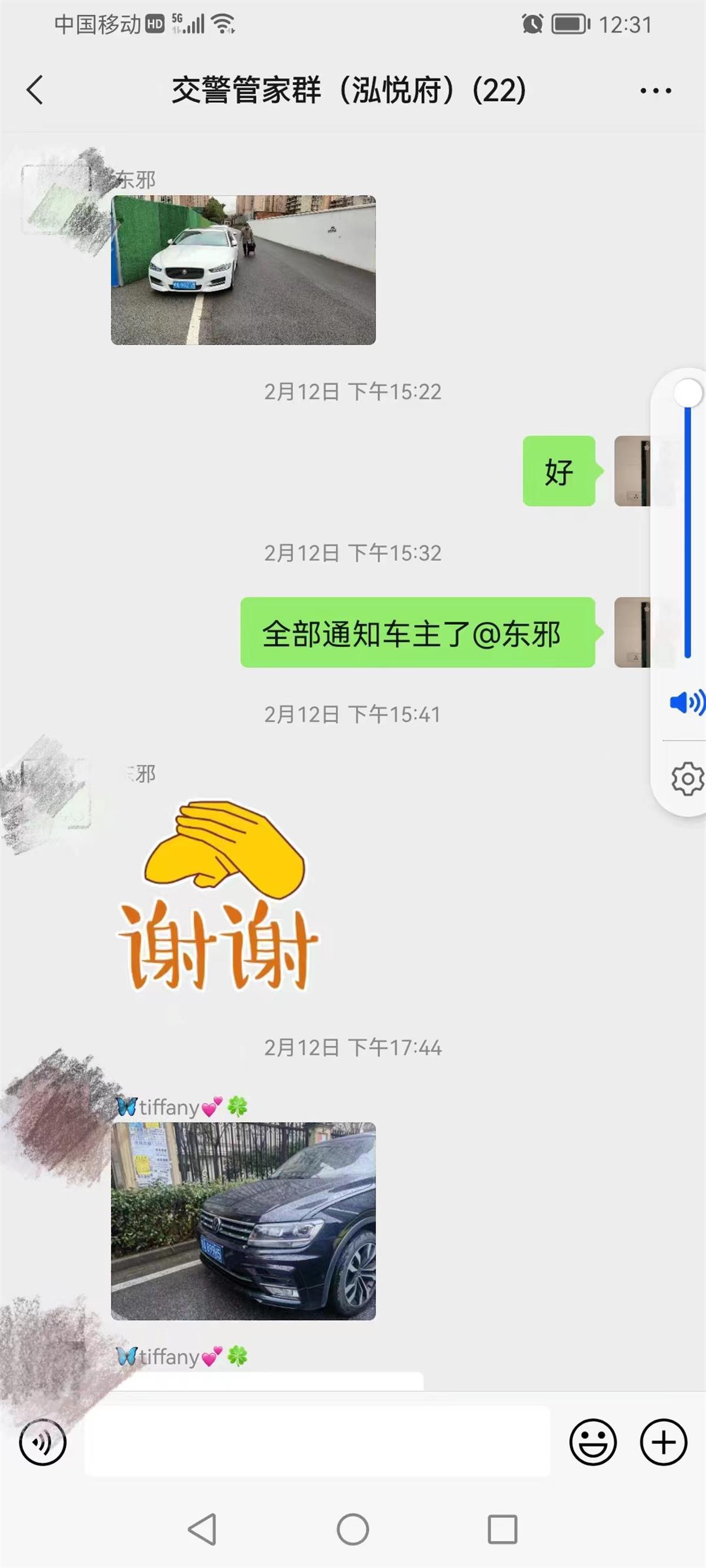Image resolution: width=706 pixels, height=1568 pixels.
Task: Tap the volume slider track
Action: [x=688, y=530]
